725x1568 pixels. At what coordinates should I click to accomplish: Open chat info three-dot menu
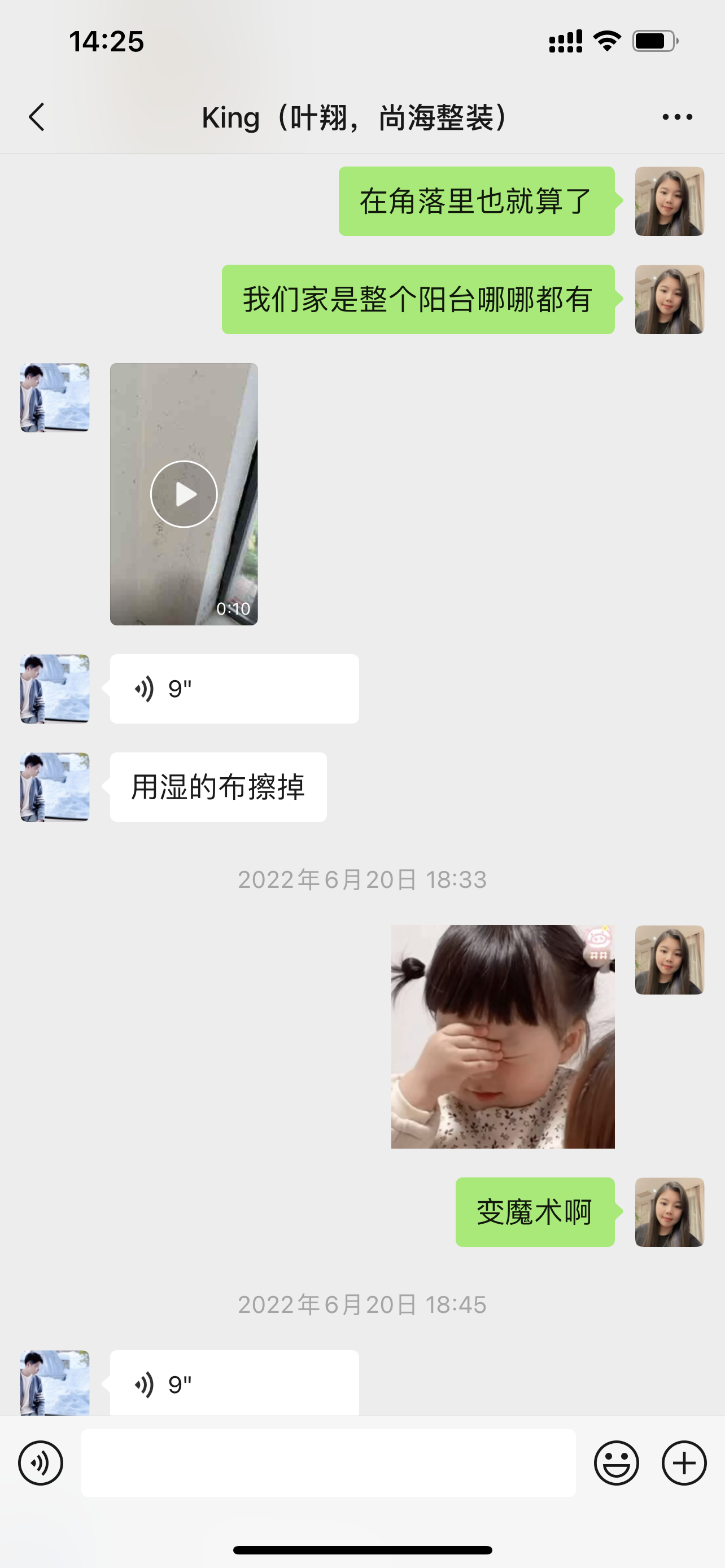tap(677, 117)
